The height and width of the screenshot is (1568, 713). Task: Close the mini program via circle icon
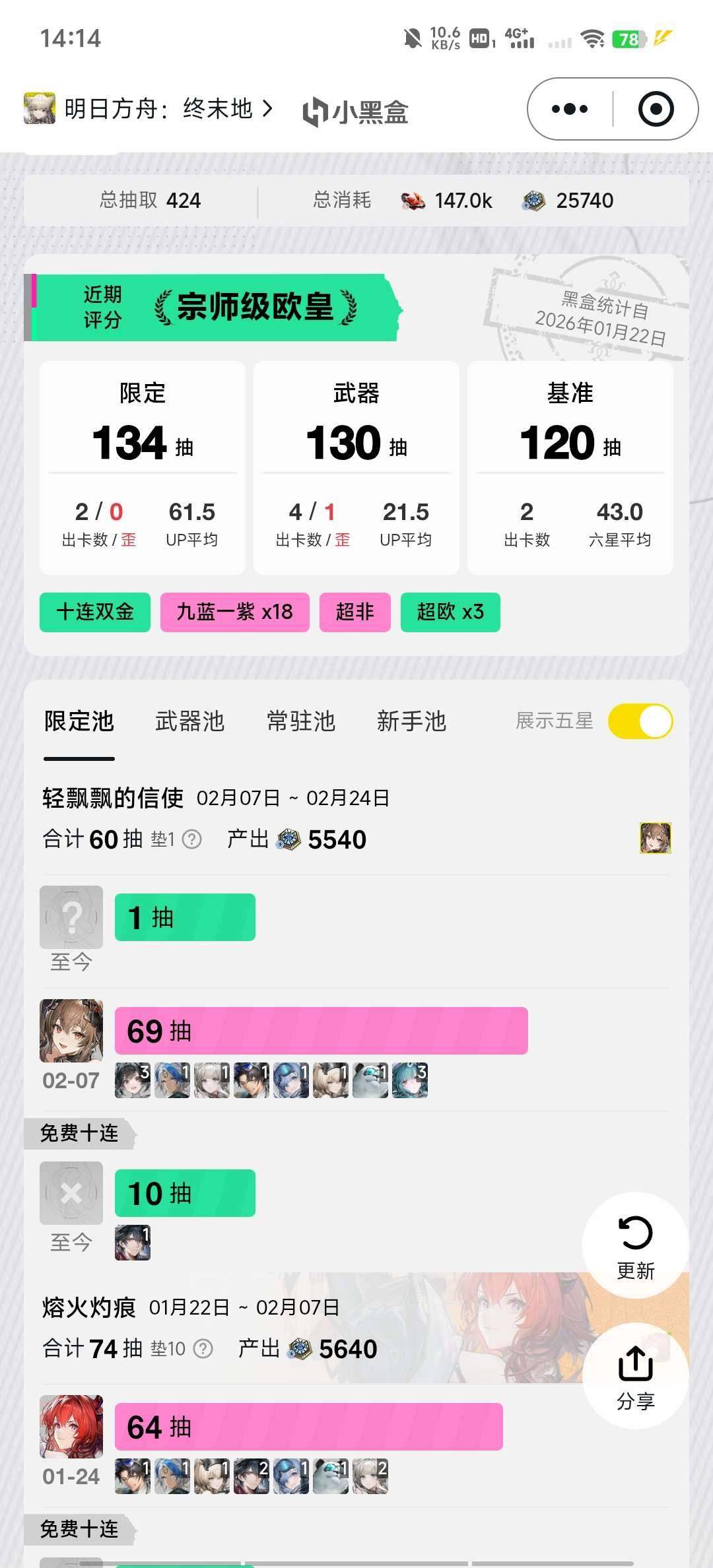click(x=656, y=109)
